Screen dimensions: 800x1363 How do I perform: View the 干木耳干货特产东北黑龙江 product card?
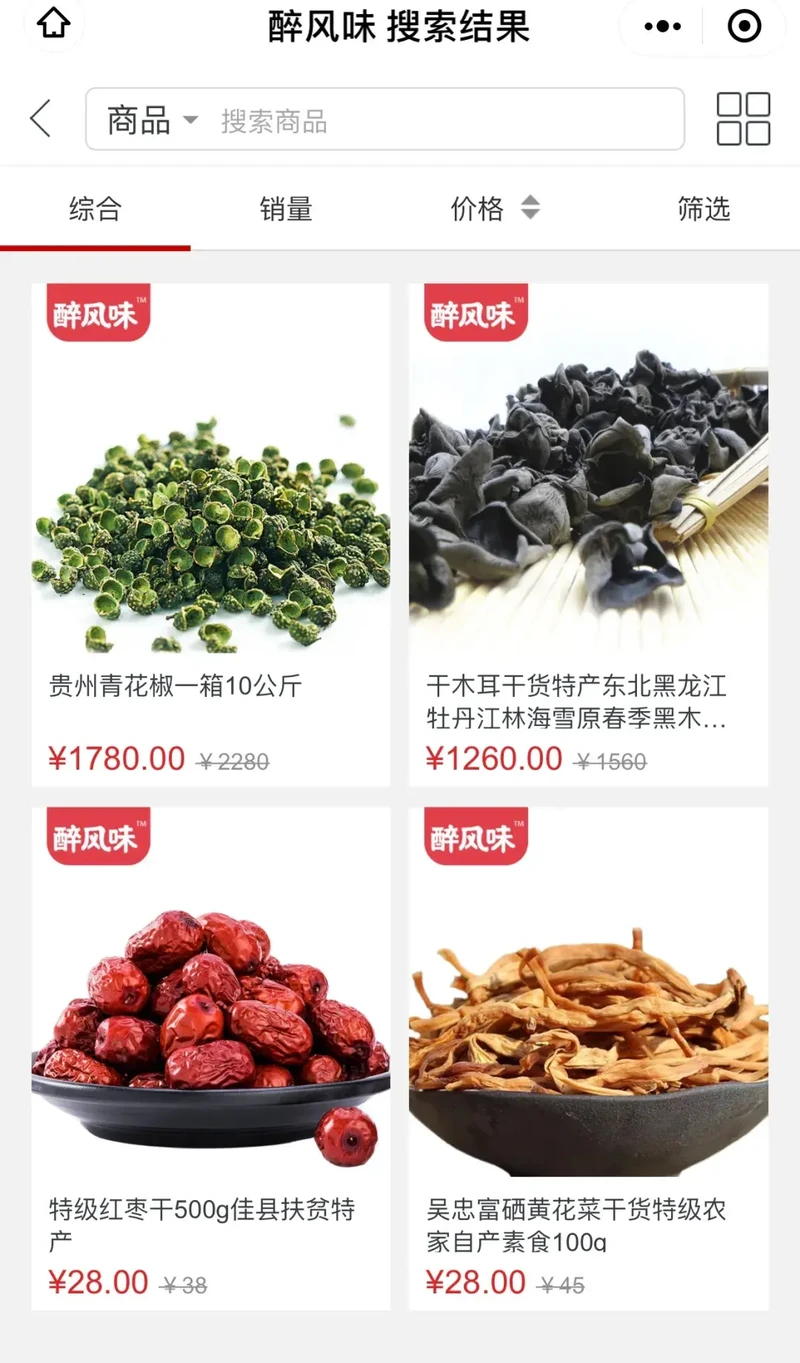589,535
